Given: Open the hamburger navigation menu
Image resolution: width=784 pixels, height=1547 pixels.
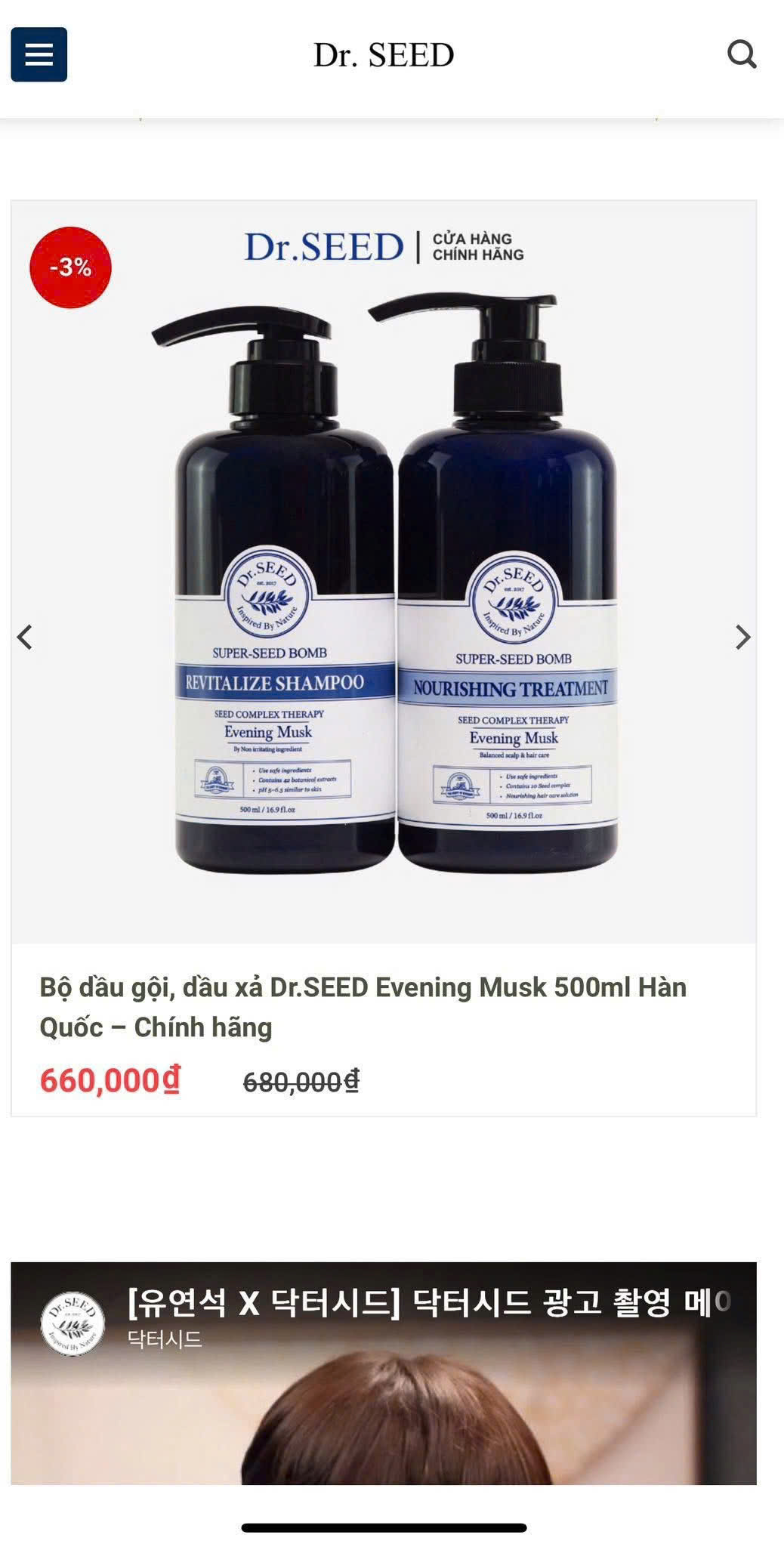Looking at the screenshot, I should (39, 54).
